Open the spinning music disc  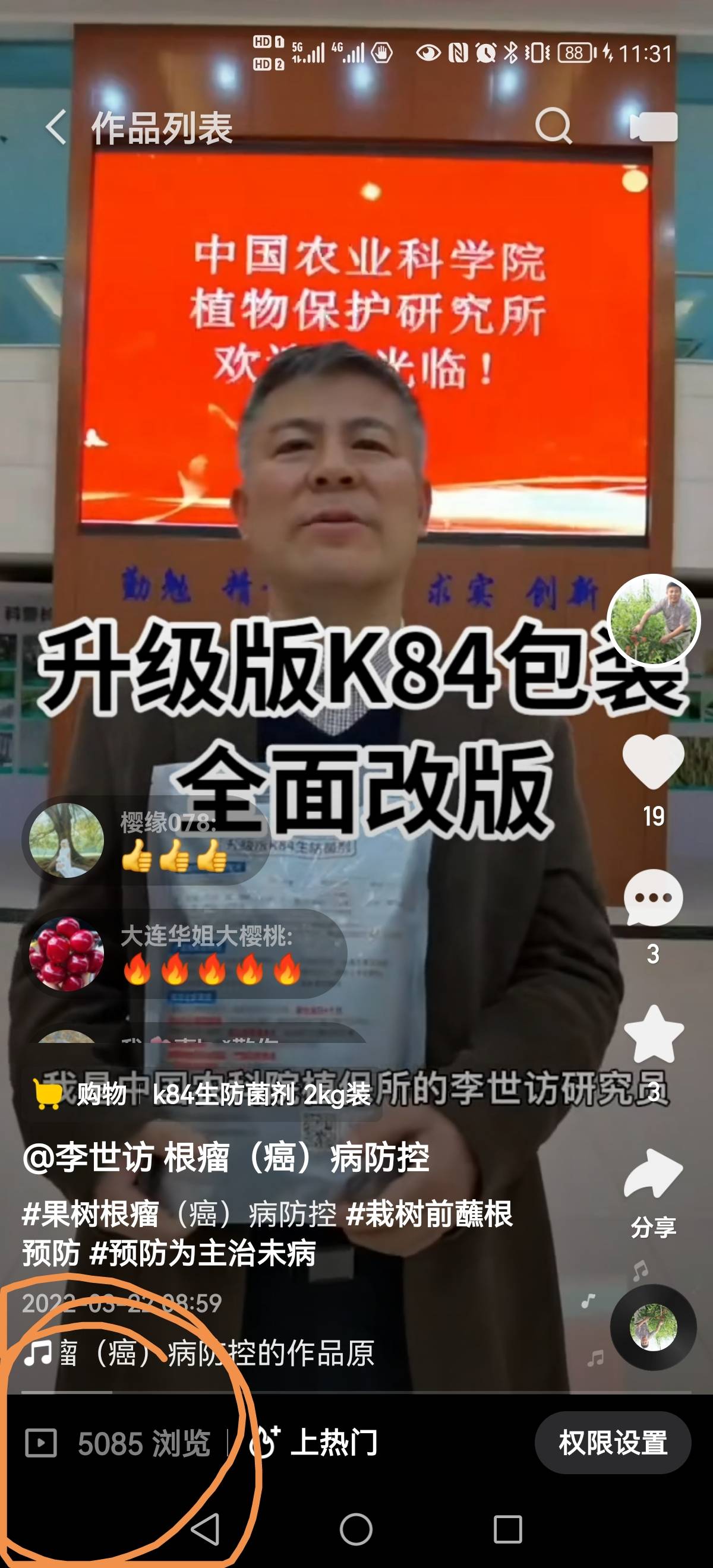pyautogui.click(x=654, y=1327)
